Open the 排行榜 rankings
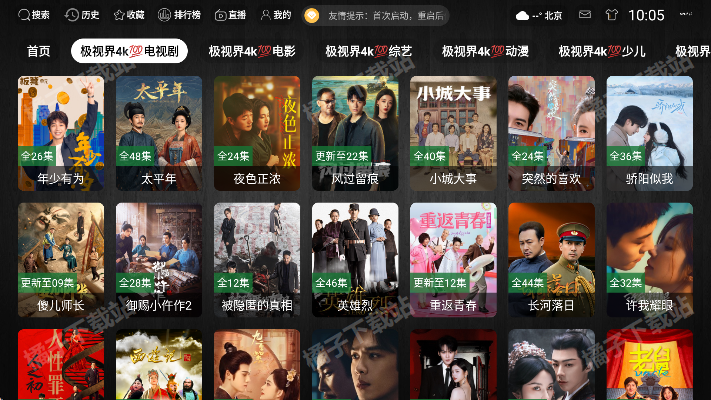This screenshot has width=711, height=400. (181, 15)
